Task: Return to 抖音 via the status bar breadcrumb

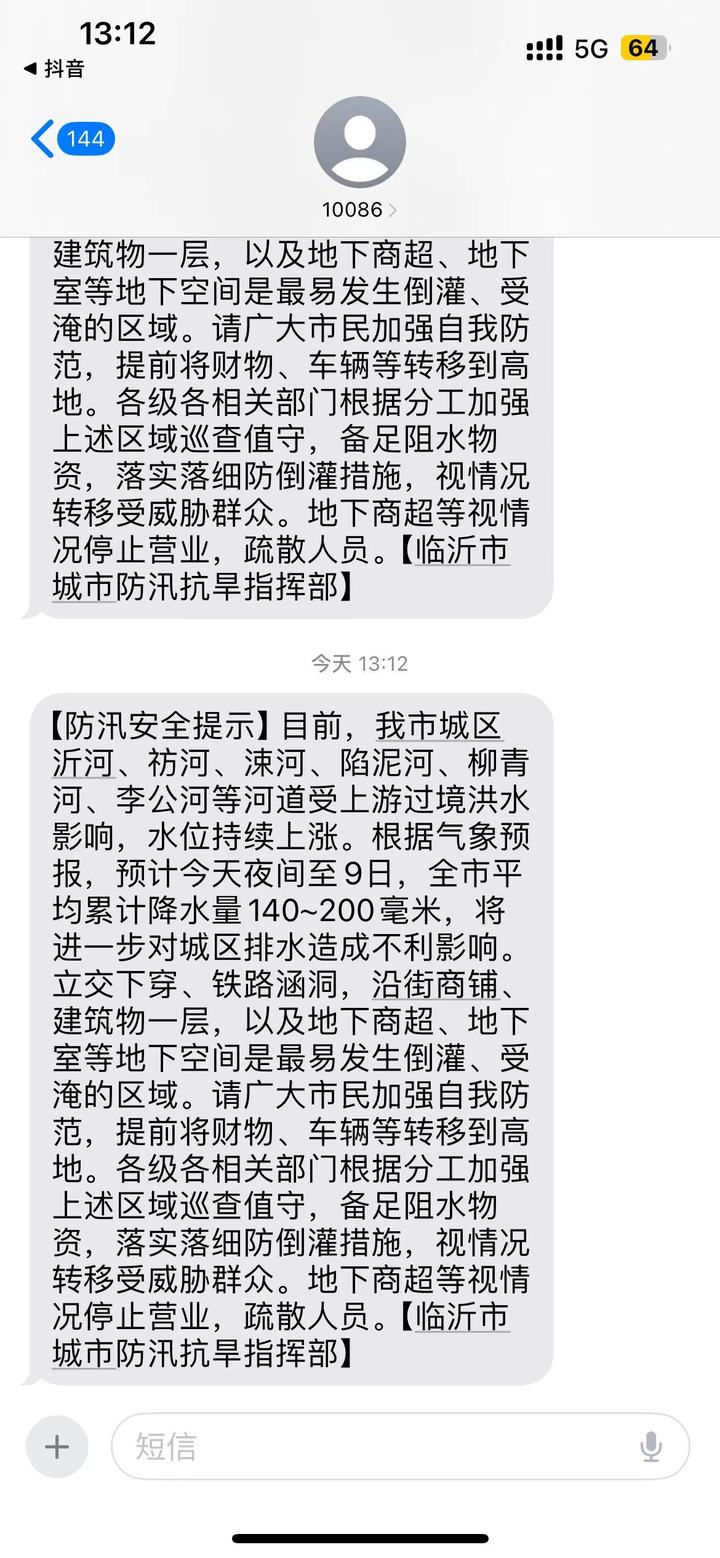Action: pos(55,69)
